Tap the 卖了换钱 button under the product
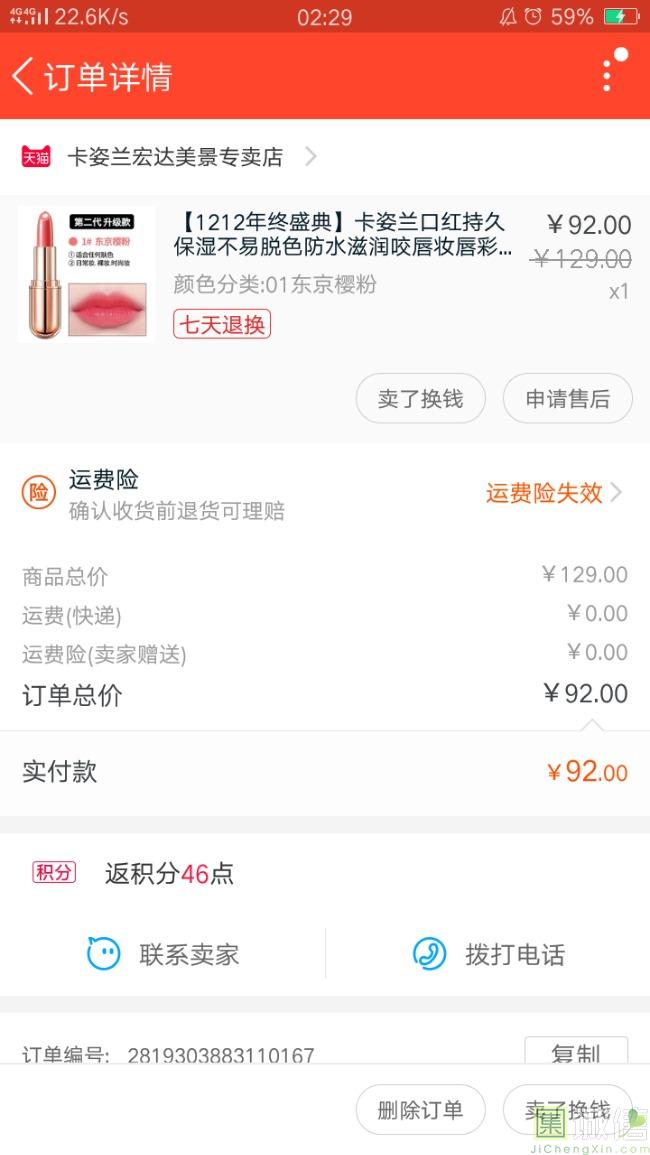 (x=420, y=399)
